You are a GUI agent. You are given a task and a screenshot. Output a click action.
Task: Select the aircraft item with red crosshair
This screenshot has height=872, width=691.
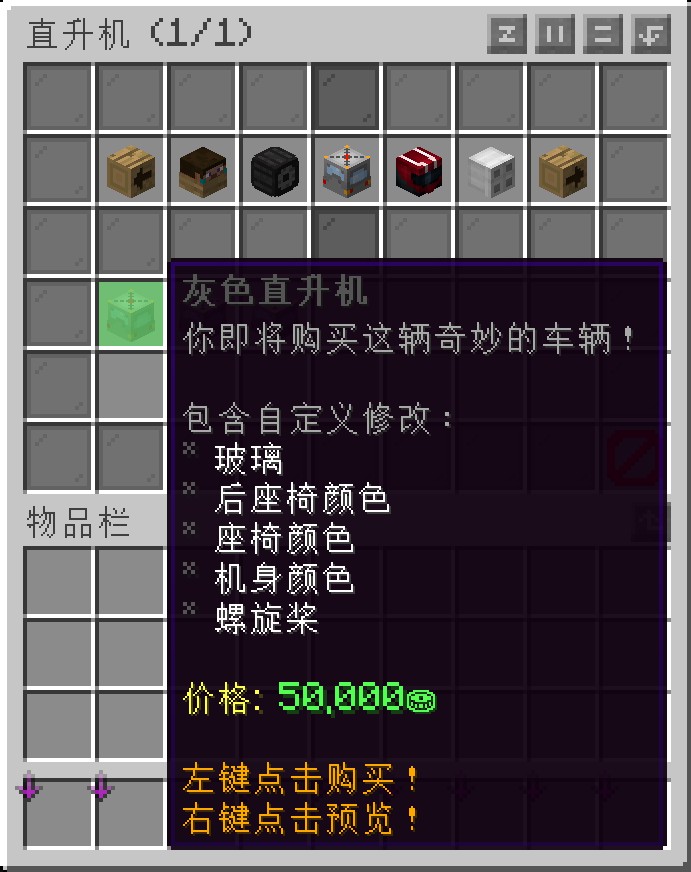(347, 169)
